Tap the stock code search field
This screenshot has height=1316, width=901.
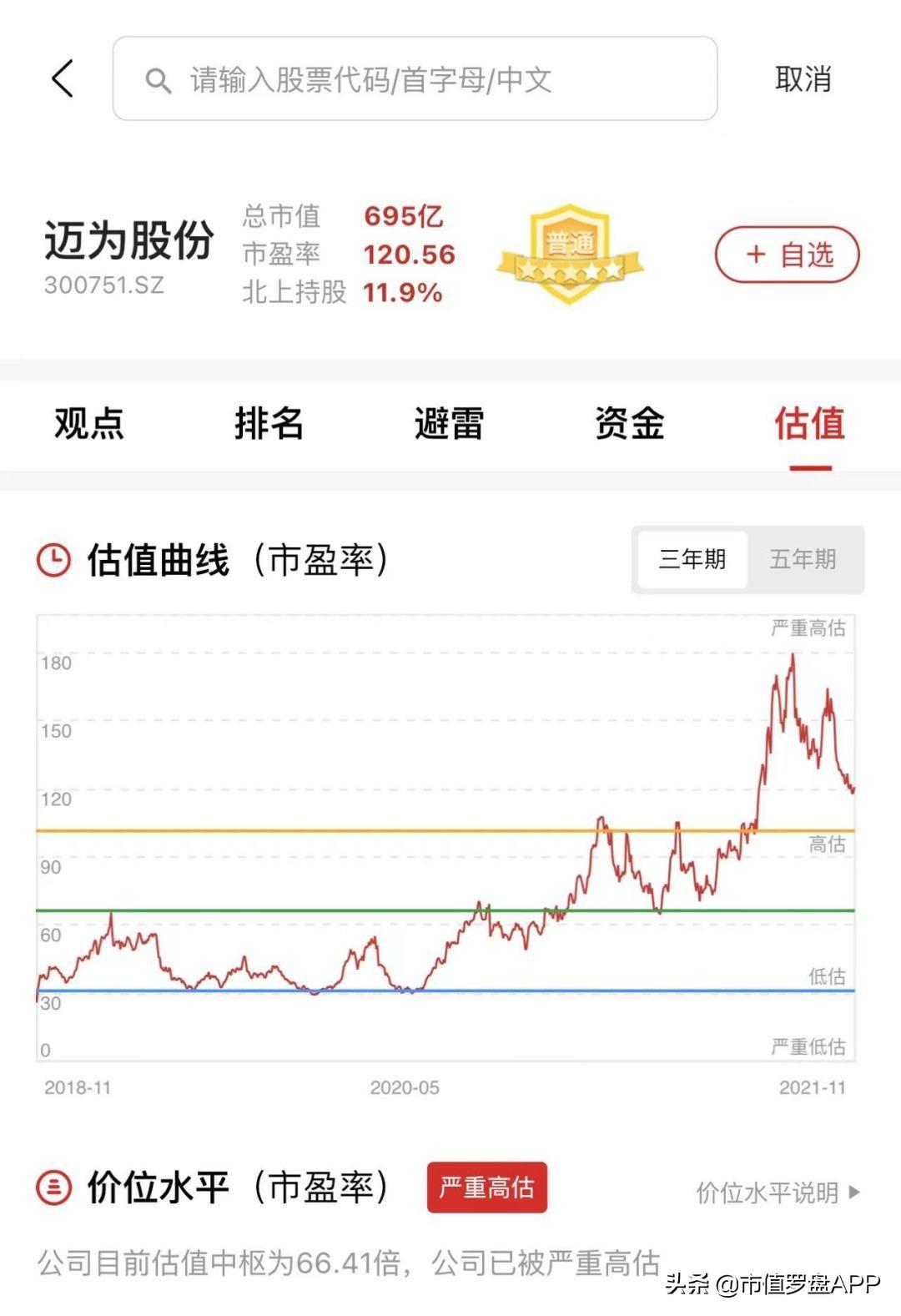click(415, 78)
